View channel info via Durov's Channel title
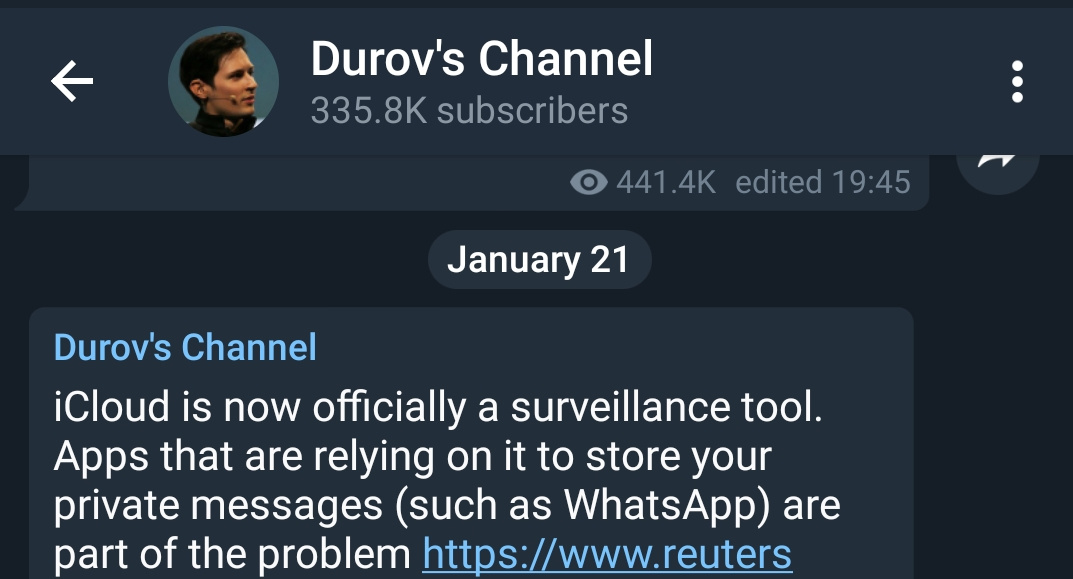This screenshot has width=1073, height=579. tap(481, 60)
